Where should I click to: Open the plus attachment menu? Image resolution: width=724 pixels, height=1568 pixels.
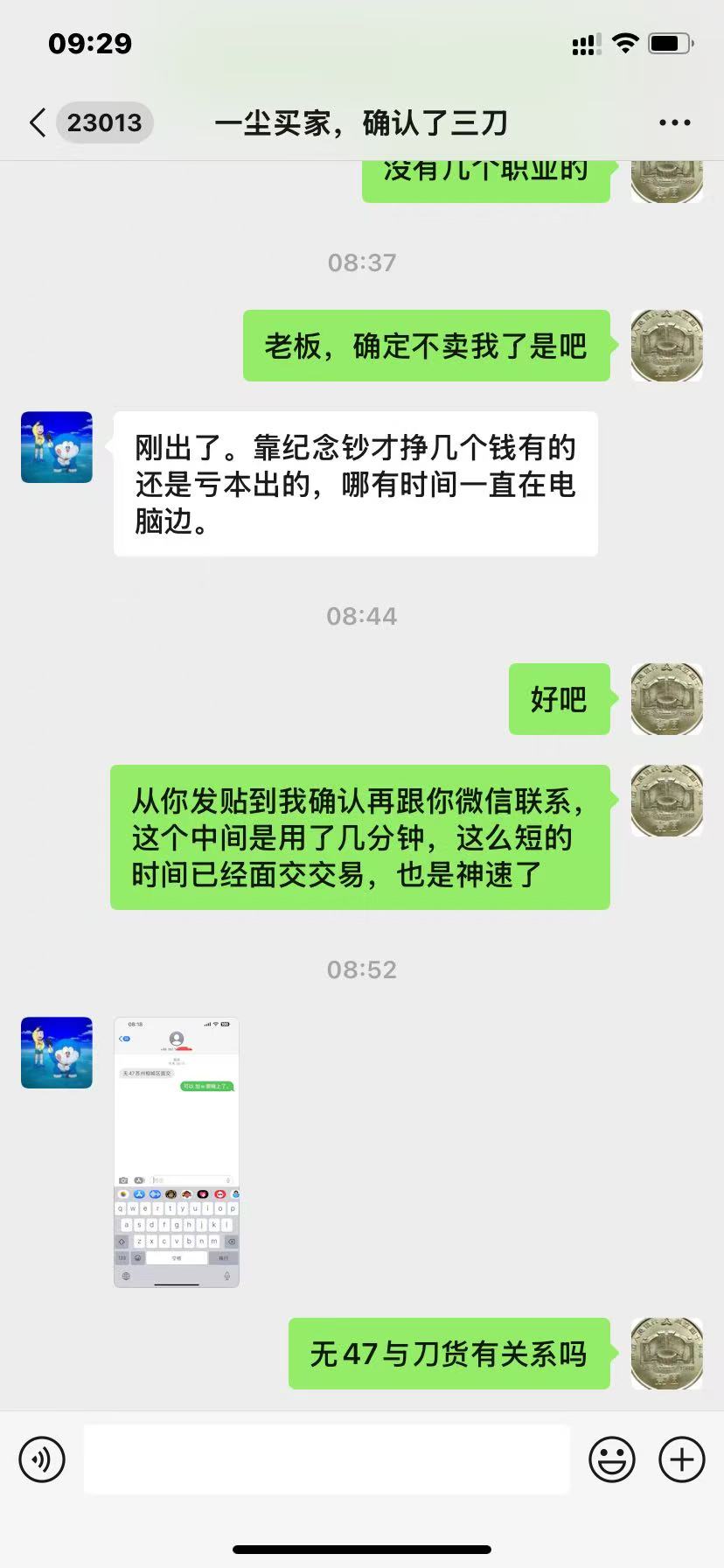[x=681, y=1459]
